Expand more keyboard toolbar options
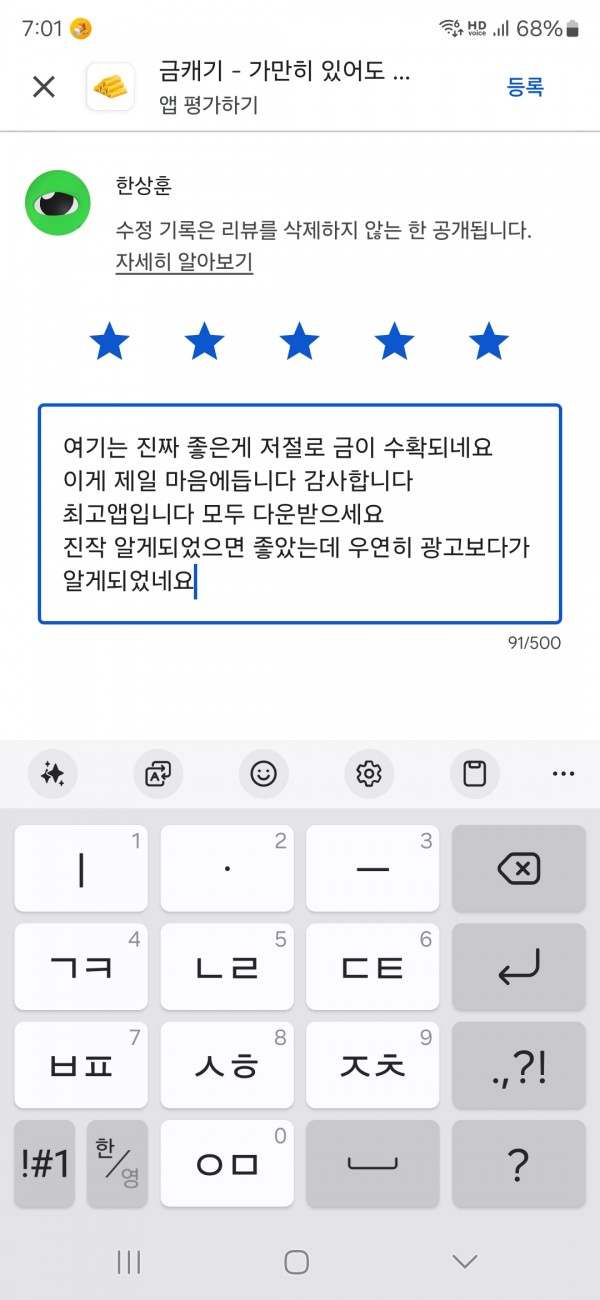The image size is (600, 1300). click(564, 774)
